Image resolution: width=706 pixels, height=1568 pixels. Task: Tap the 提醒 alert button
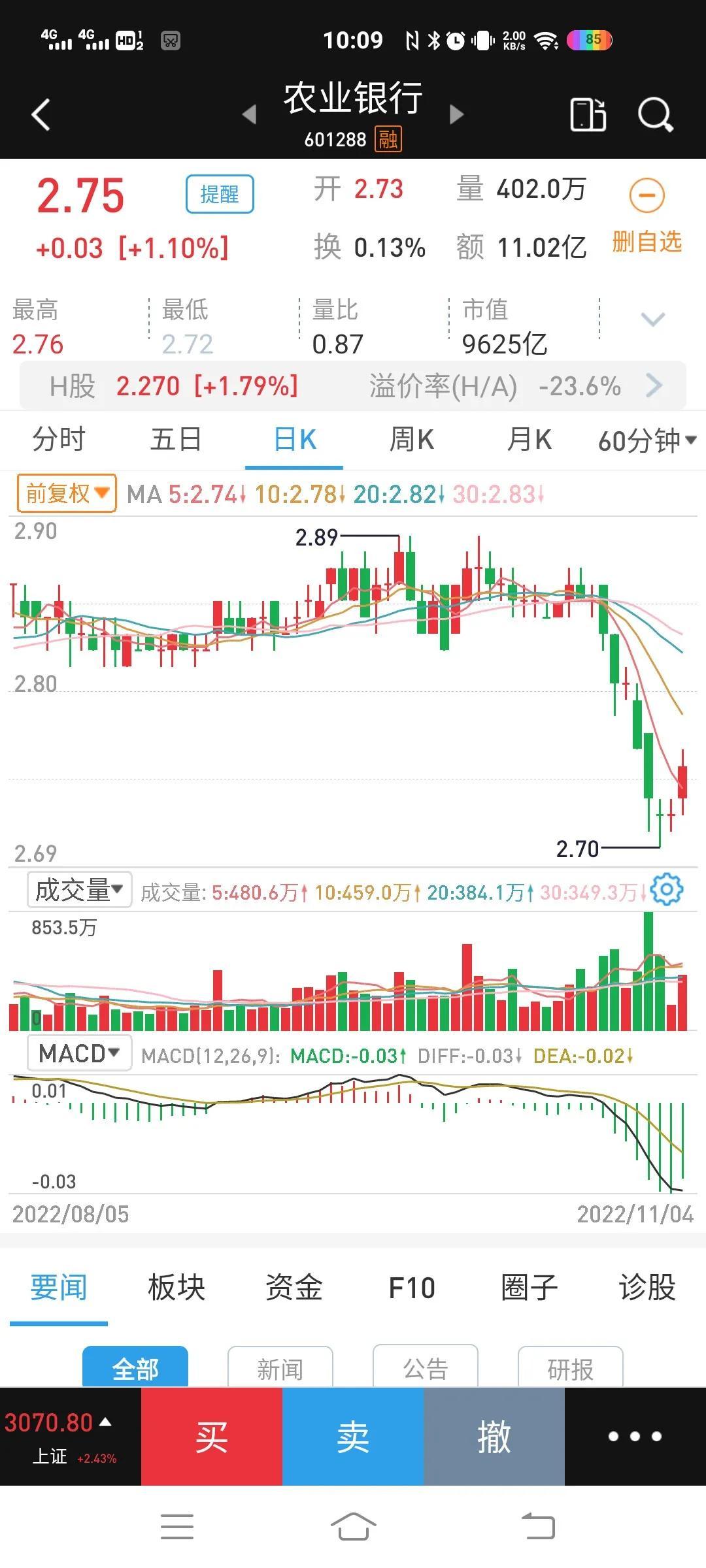click(x=220, y=194)
